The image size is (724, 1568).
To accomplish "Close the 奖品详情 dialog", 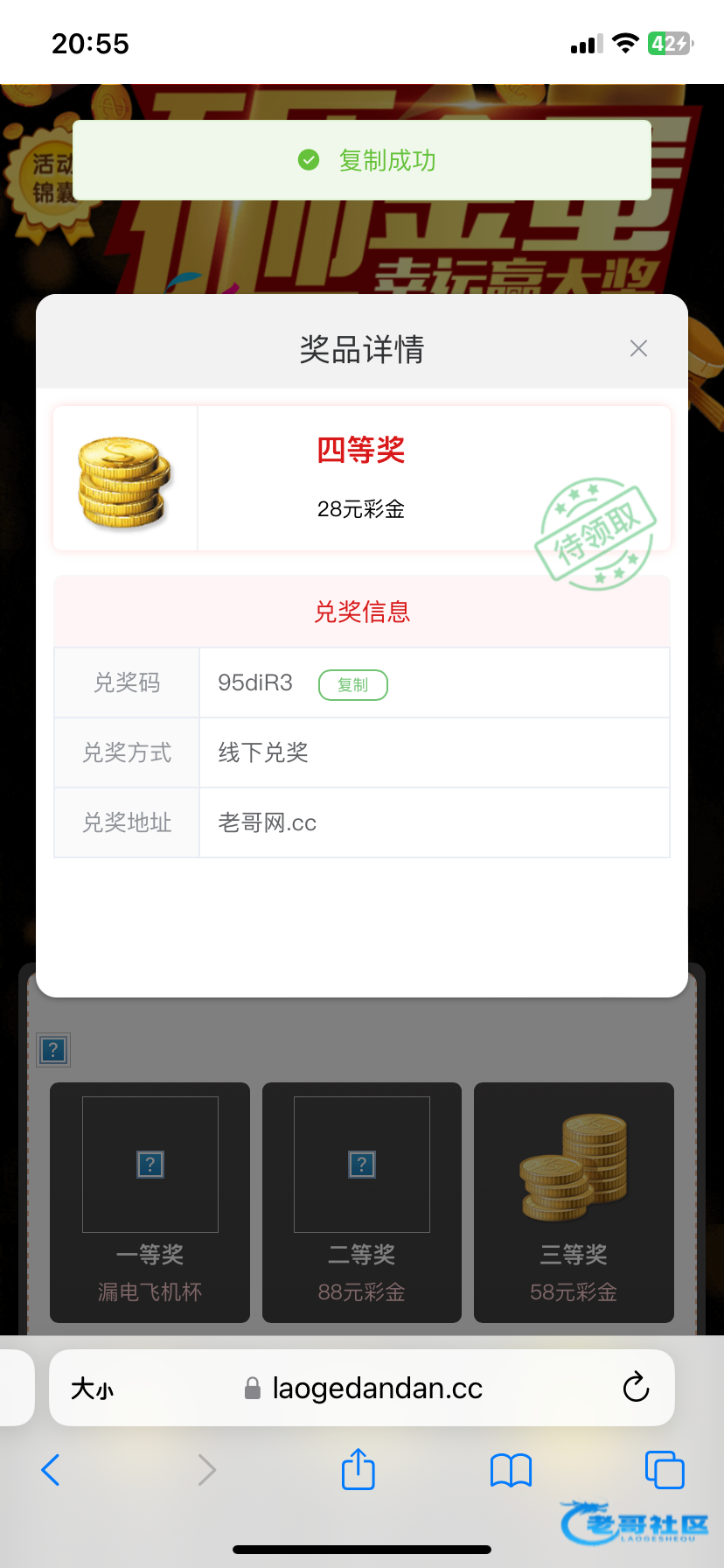I will coord(638,348).
